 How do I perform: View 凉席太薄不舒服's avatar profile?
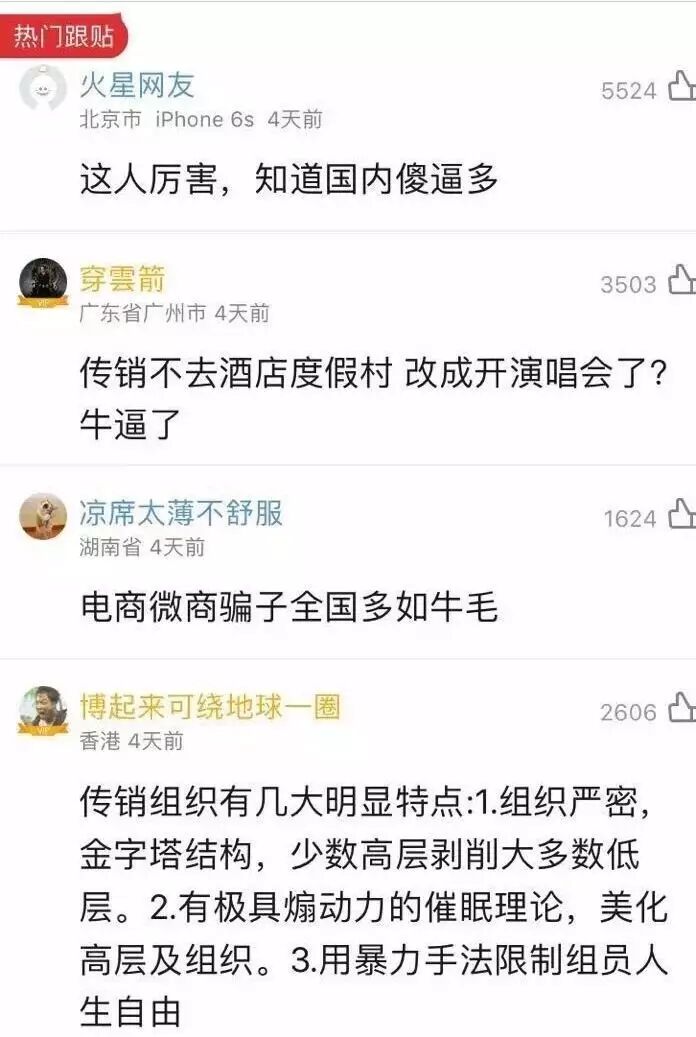(43, 516)
